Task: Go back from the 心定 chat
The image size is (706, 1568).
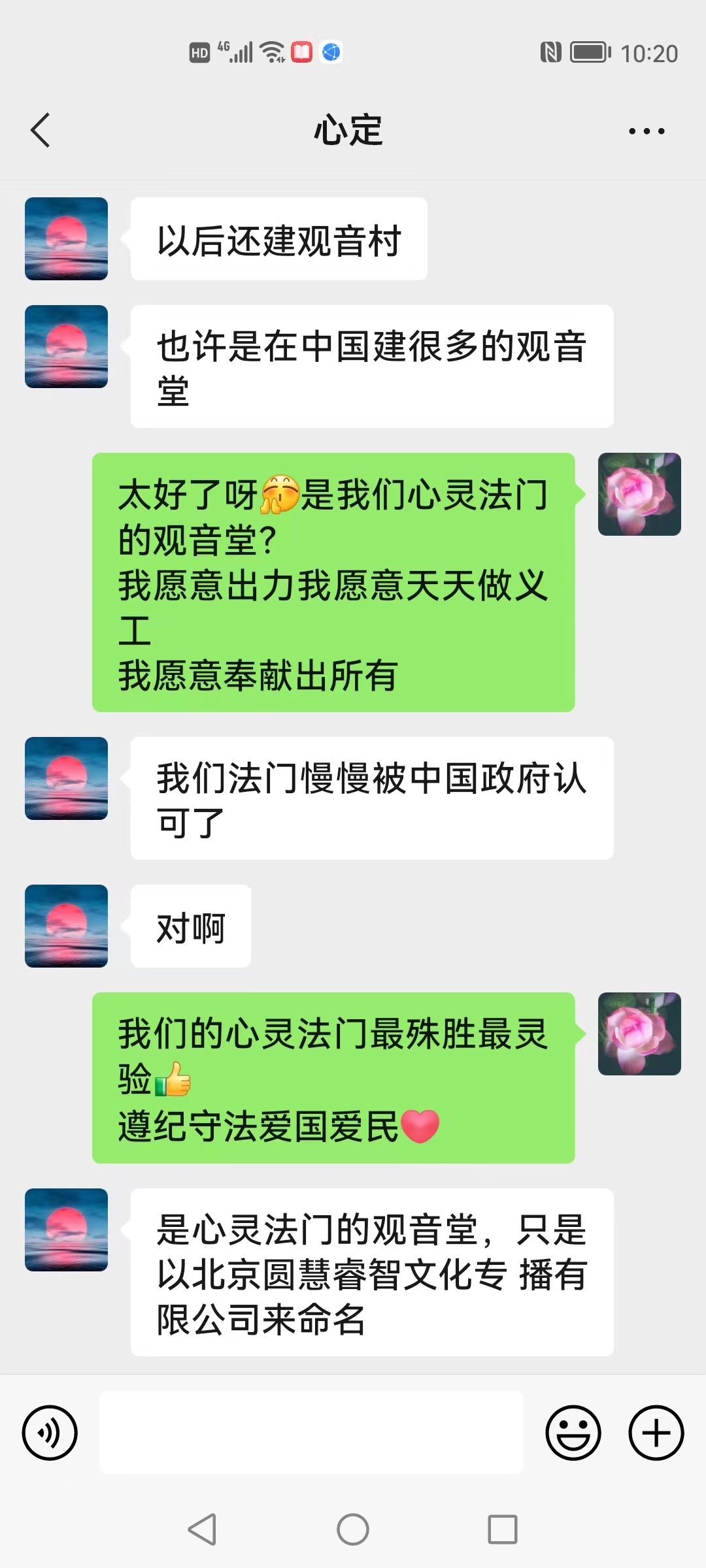Action: click(x=41, y=130)
